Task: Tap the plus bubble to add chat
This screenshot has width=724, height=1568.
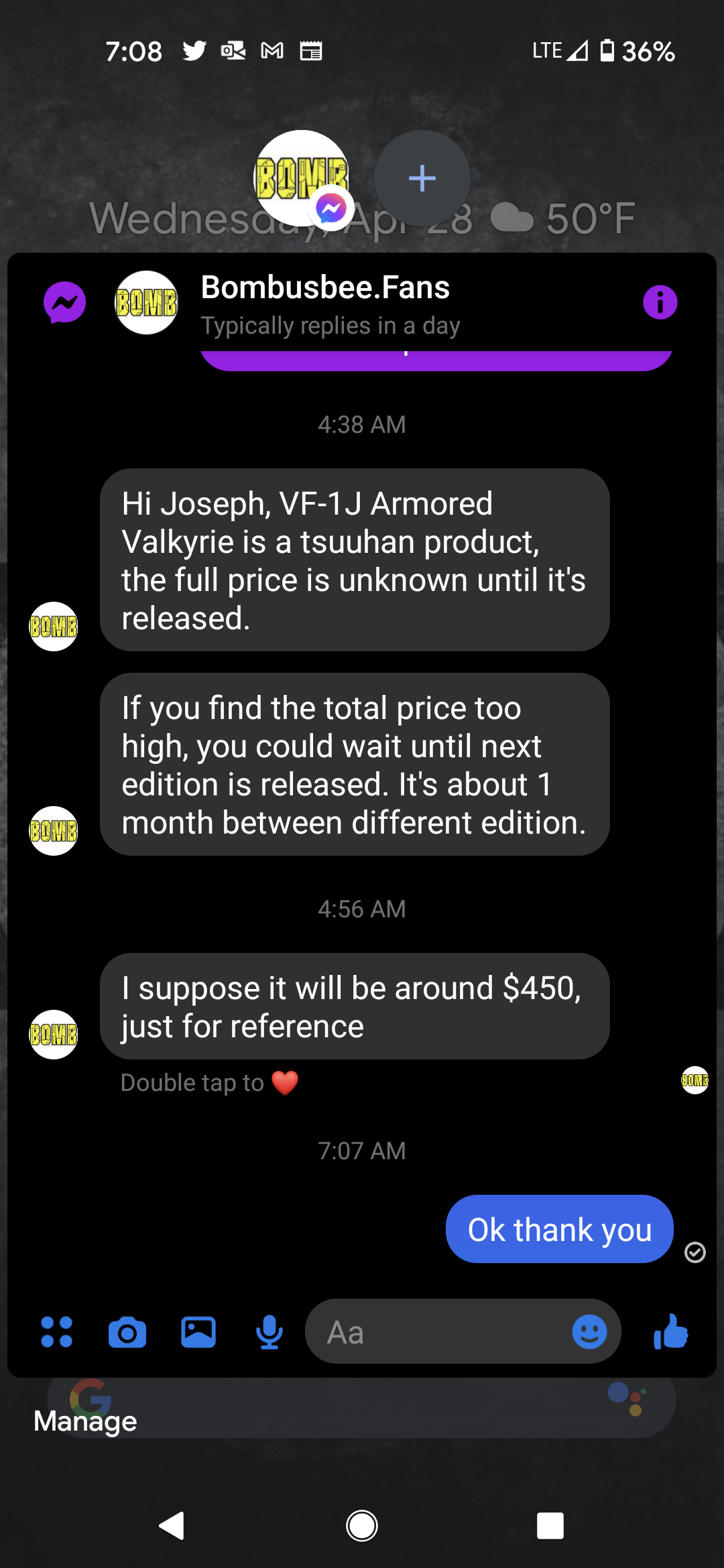Action: coord(422,178)
